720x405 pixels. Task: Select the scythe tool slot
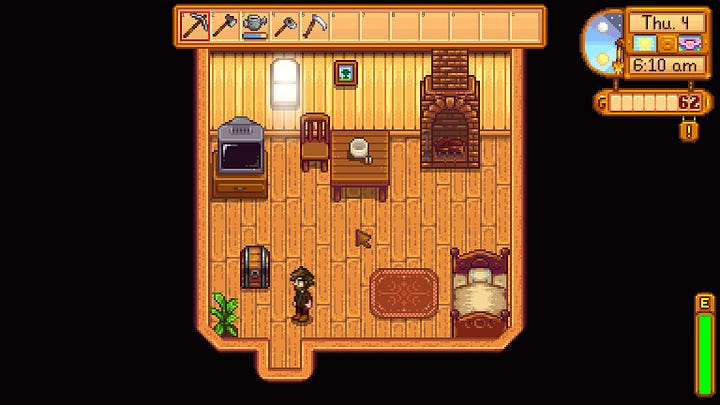pos(316,24)
